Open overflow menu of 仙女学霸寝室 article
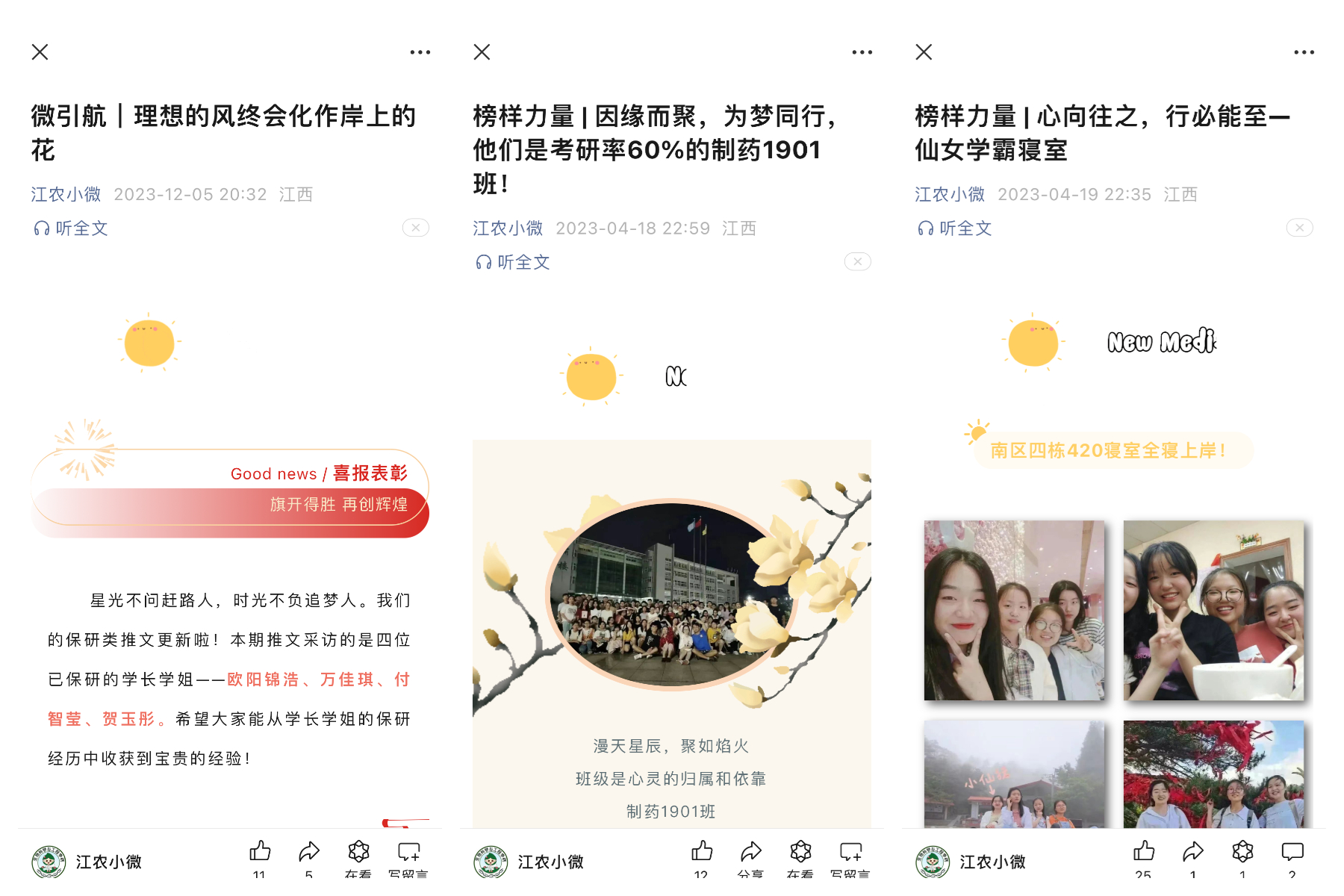Screen dimensions: 1344x896 pyautogui.click(x=1304, y=52)
